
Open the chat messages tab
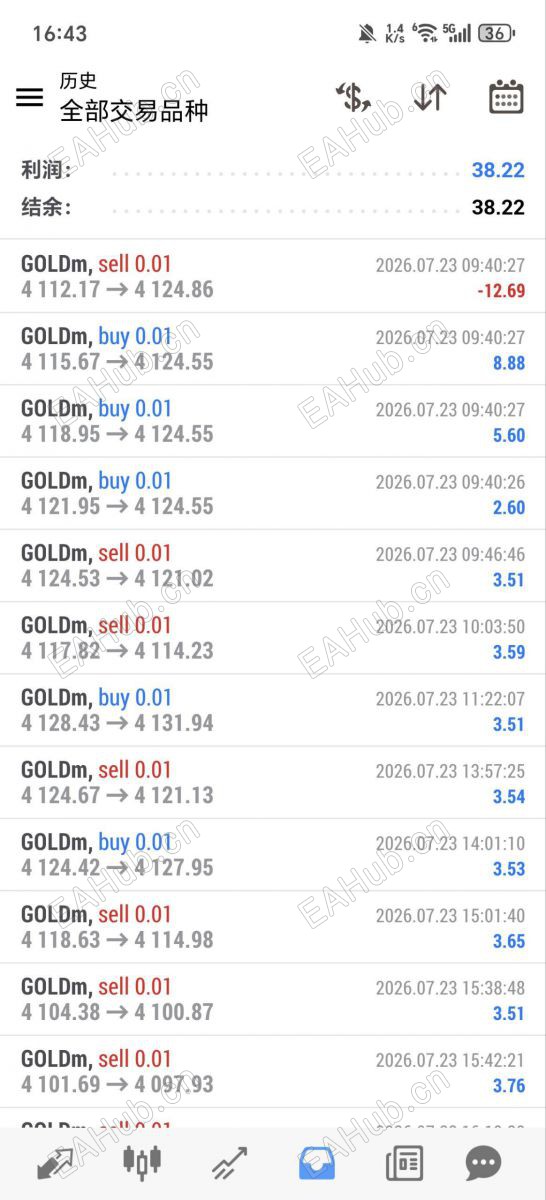click(x=484, y=1164)
